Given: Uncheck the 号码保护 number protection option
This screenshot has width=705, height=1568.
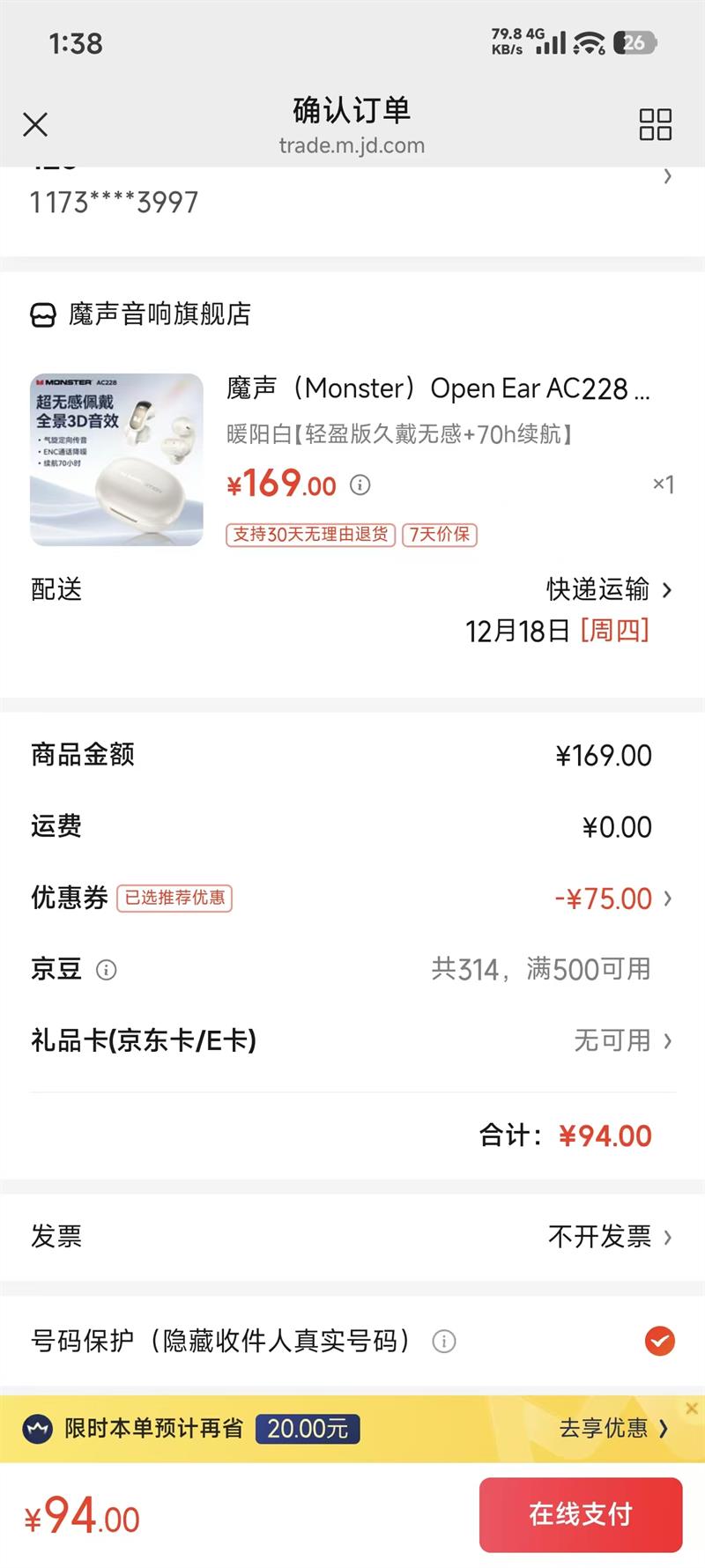Looking at the screenshot, I should (x=659, y=1341).
